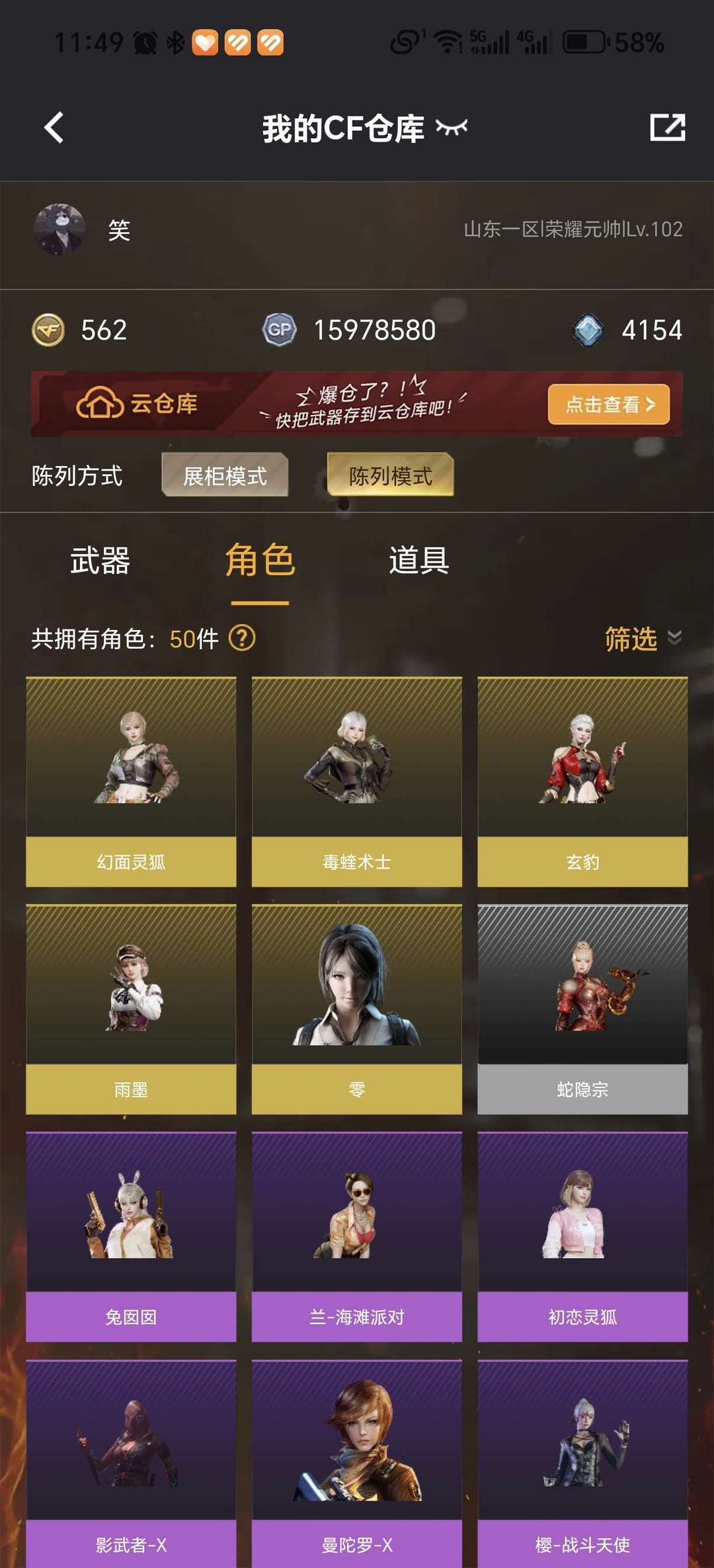Image resolution: width=714 pixels, height=1568 pixels.
Task: Open the 零 character card
Action: [357, 1009]
